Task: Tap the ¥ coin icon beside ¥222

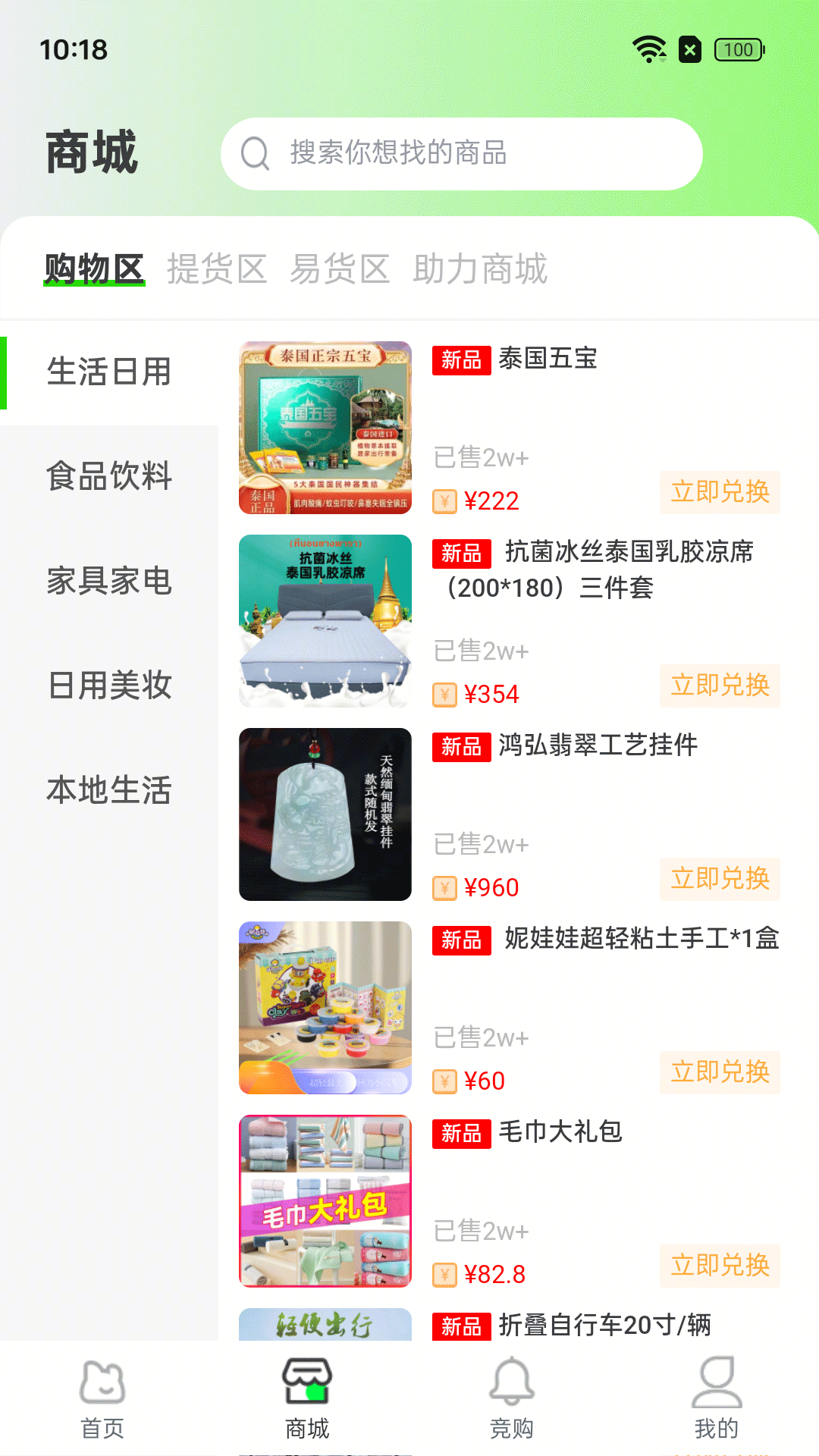Action: coord(442,500)
